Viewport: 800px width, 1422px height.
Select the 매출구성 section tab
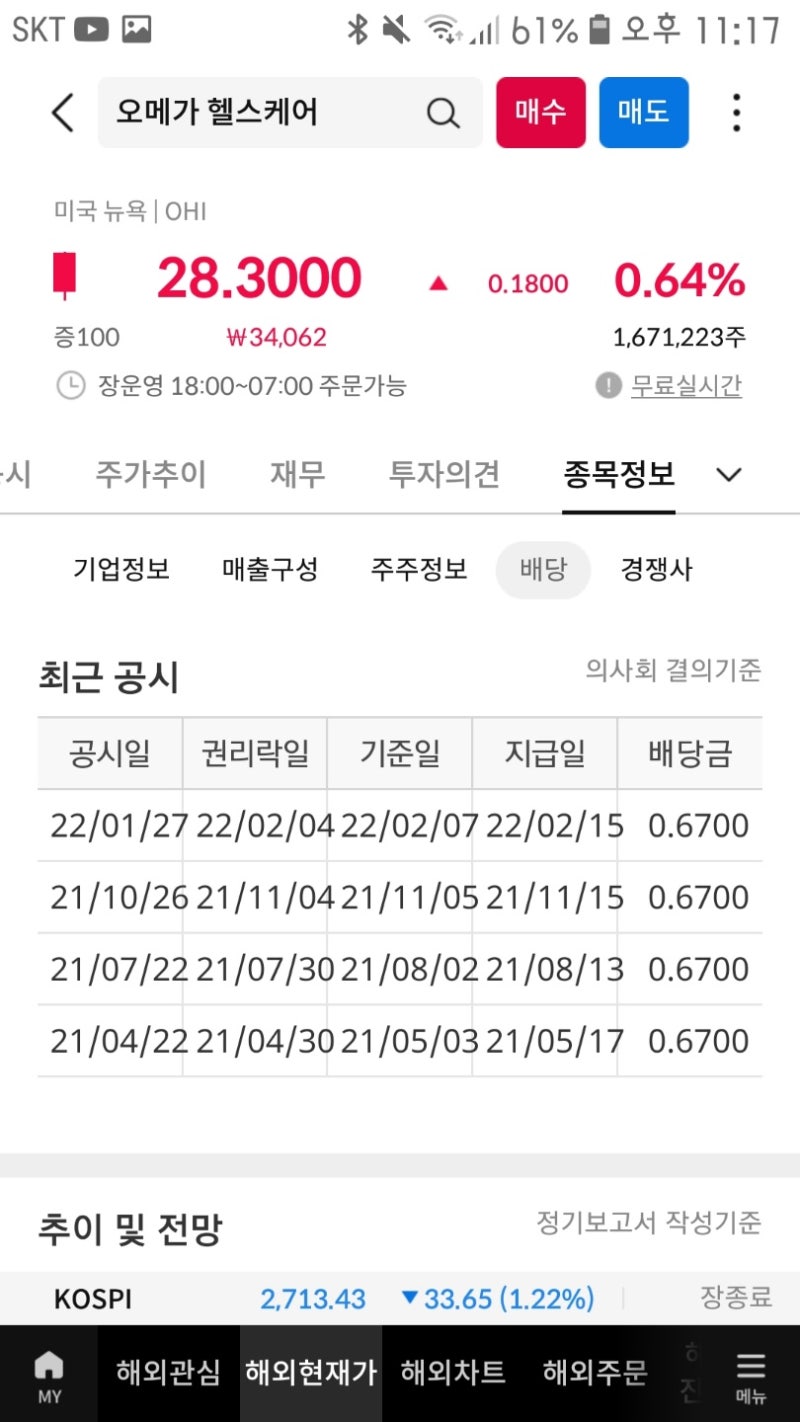[270, 569]
